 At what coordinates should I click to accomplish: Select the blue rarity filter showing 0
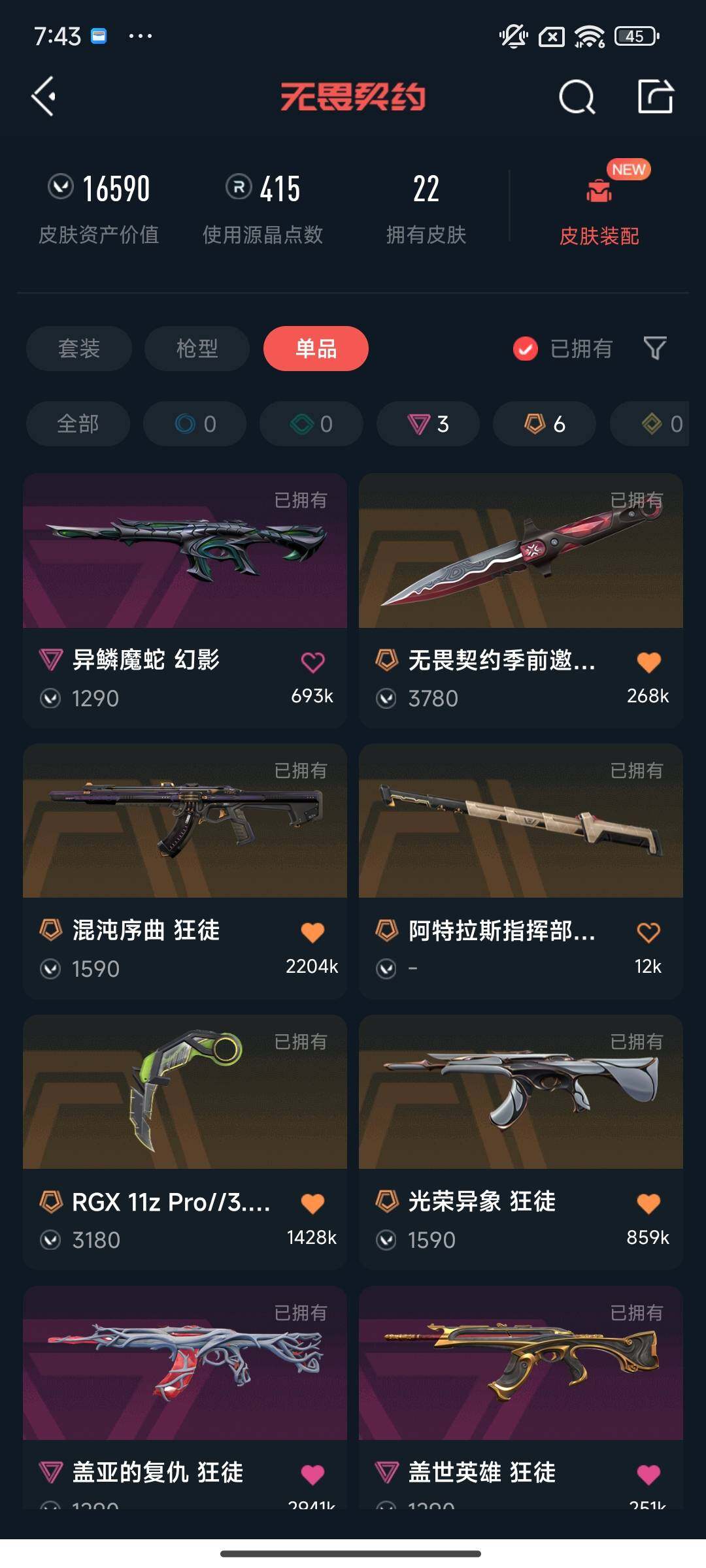click(194, 423)
